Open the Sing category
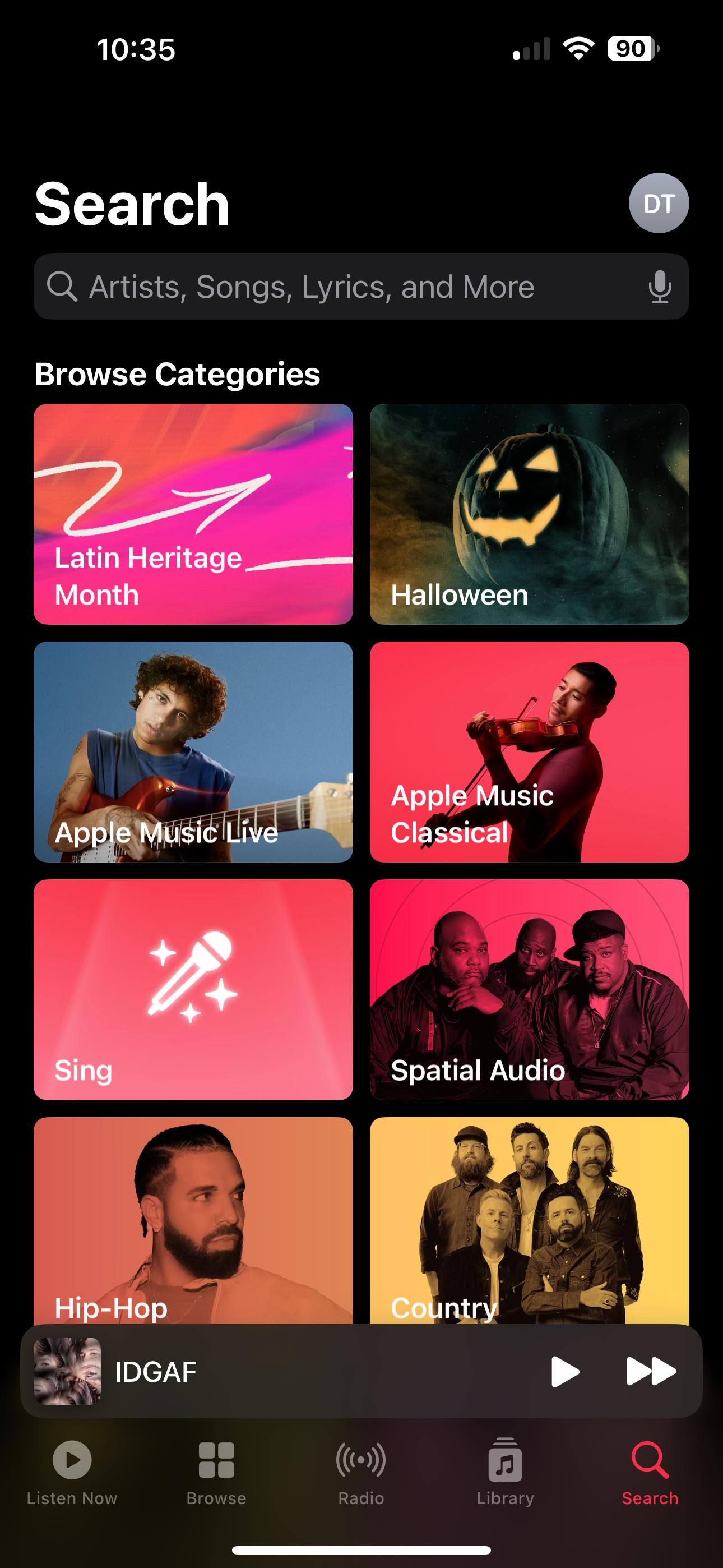723x1568 pixels. point(193,989)
